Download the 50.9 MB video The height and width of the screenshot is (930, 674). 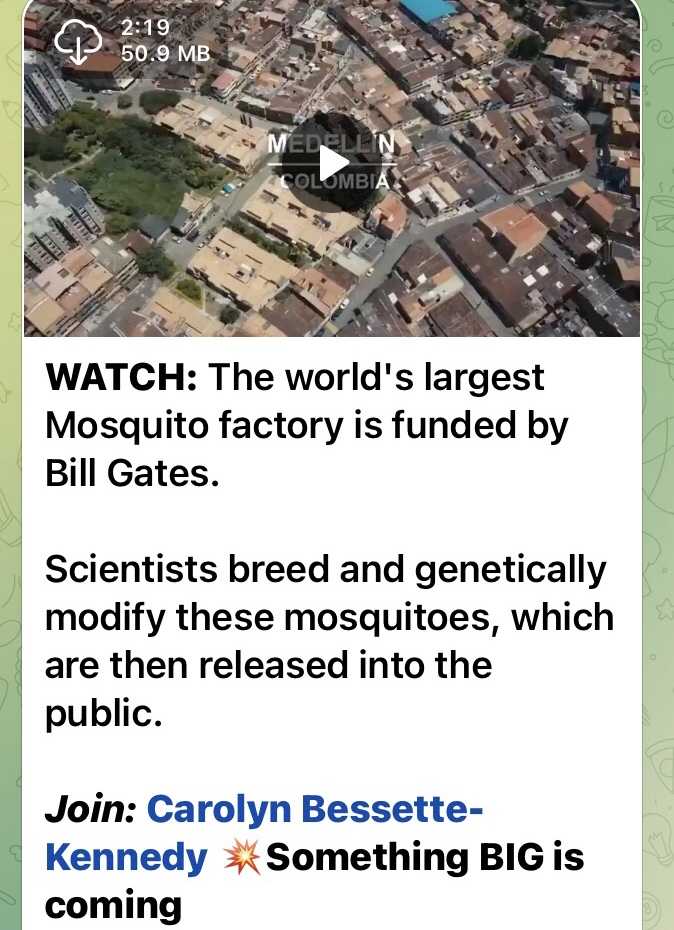(78, 42)
